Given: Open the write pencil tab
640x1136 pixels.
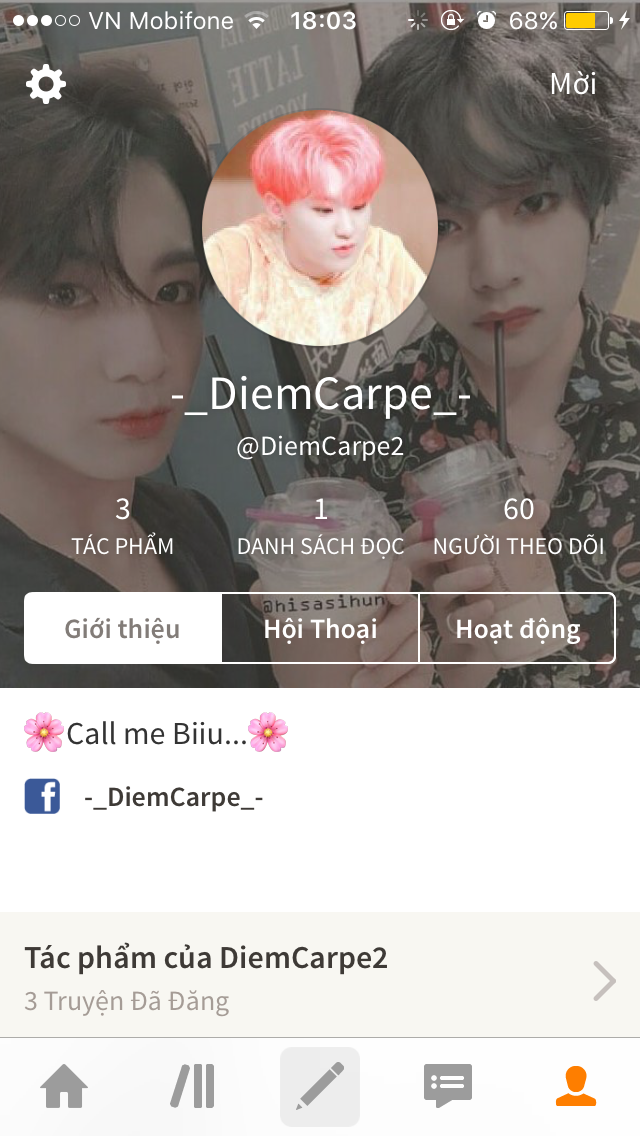Looking at the screenshot, I should [320, 1086].
